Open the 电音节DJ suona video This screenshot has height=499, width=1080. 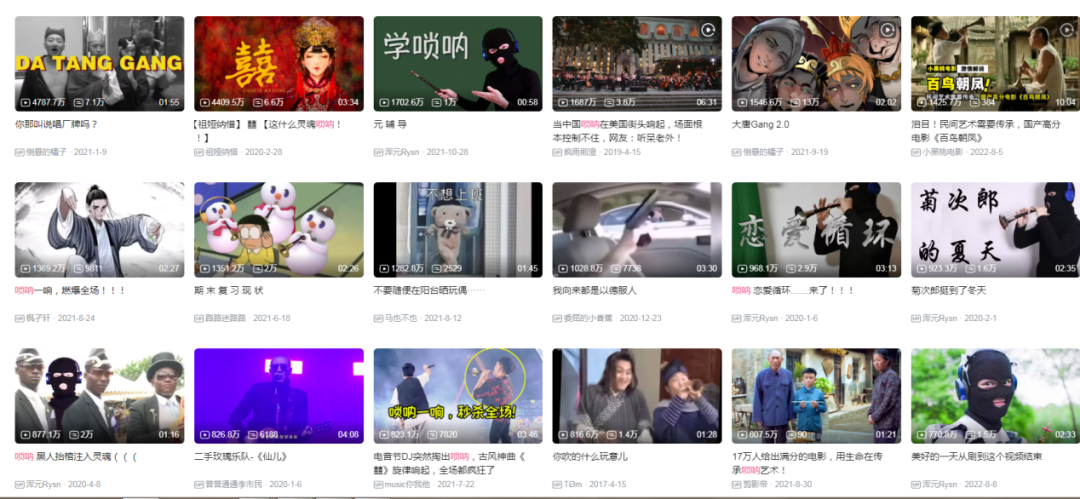(x=457, y=395)
